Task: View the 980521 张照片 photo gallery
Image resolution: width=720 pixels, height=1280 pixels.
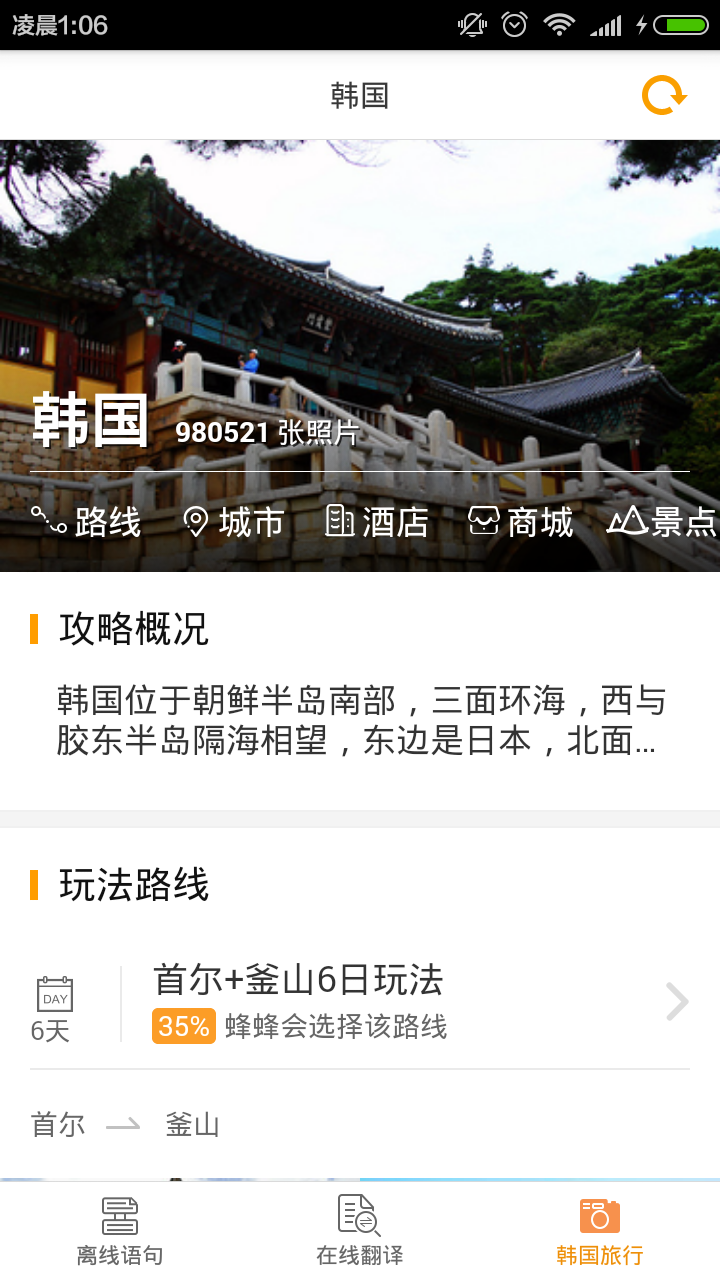Action: pyautogui.click(x=266, y=433)
